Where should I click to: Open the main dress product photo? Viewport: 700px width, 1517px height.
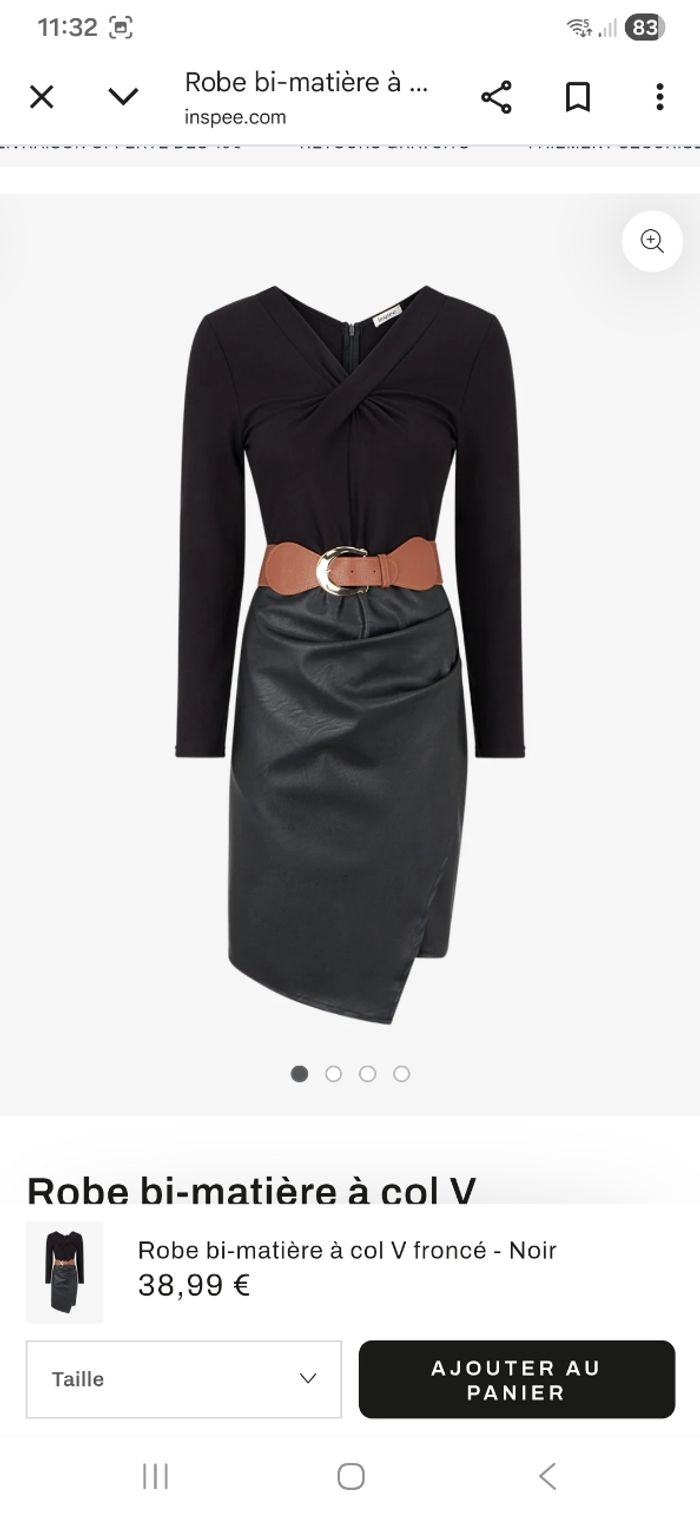click(350, 650)
